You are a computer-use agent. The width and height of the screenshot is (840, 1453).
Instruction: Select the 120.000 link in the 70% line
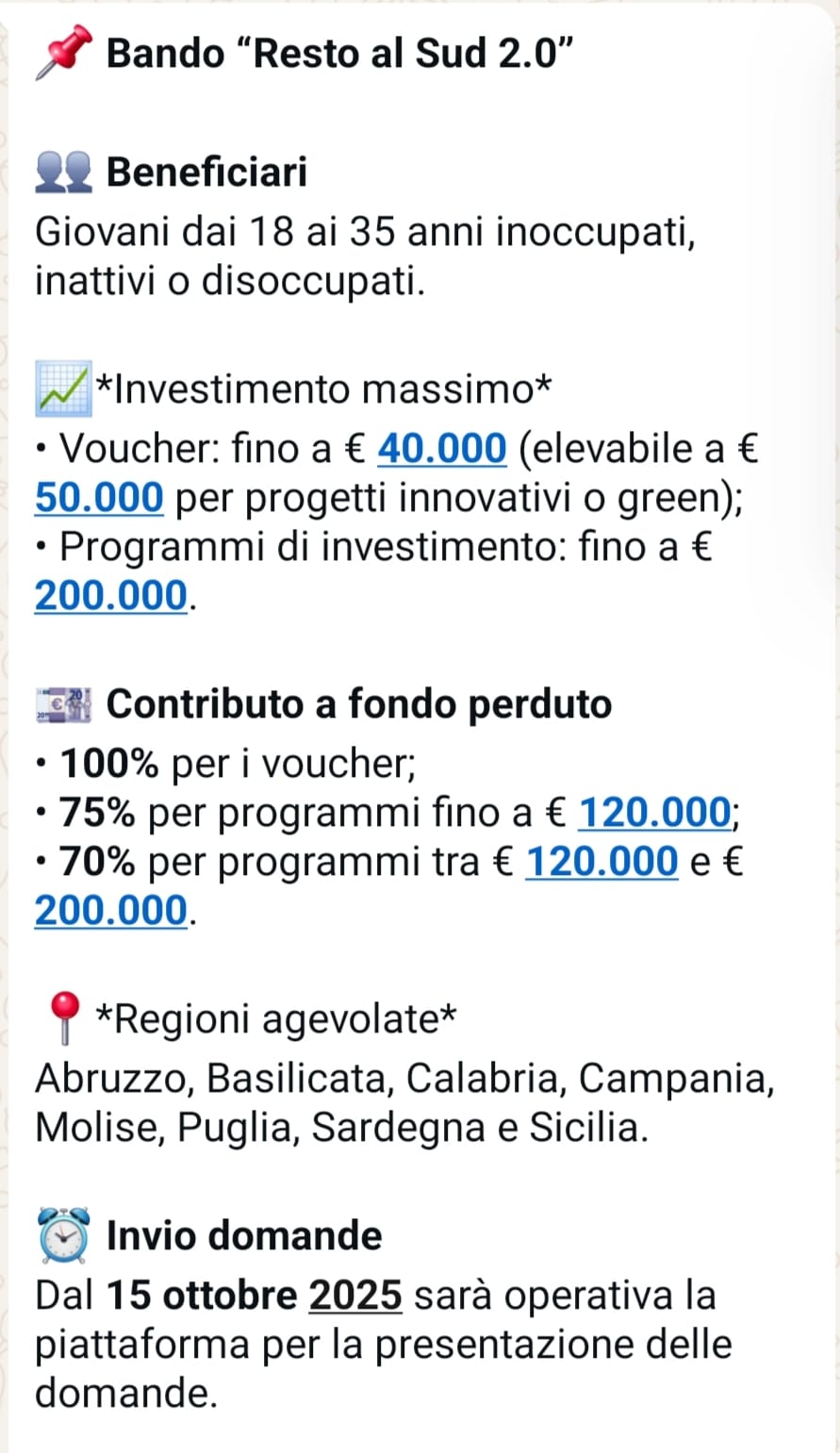601,862
